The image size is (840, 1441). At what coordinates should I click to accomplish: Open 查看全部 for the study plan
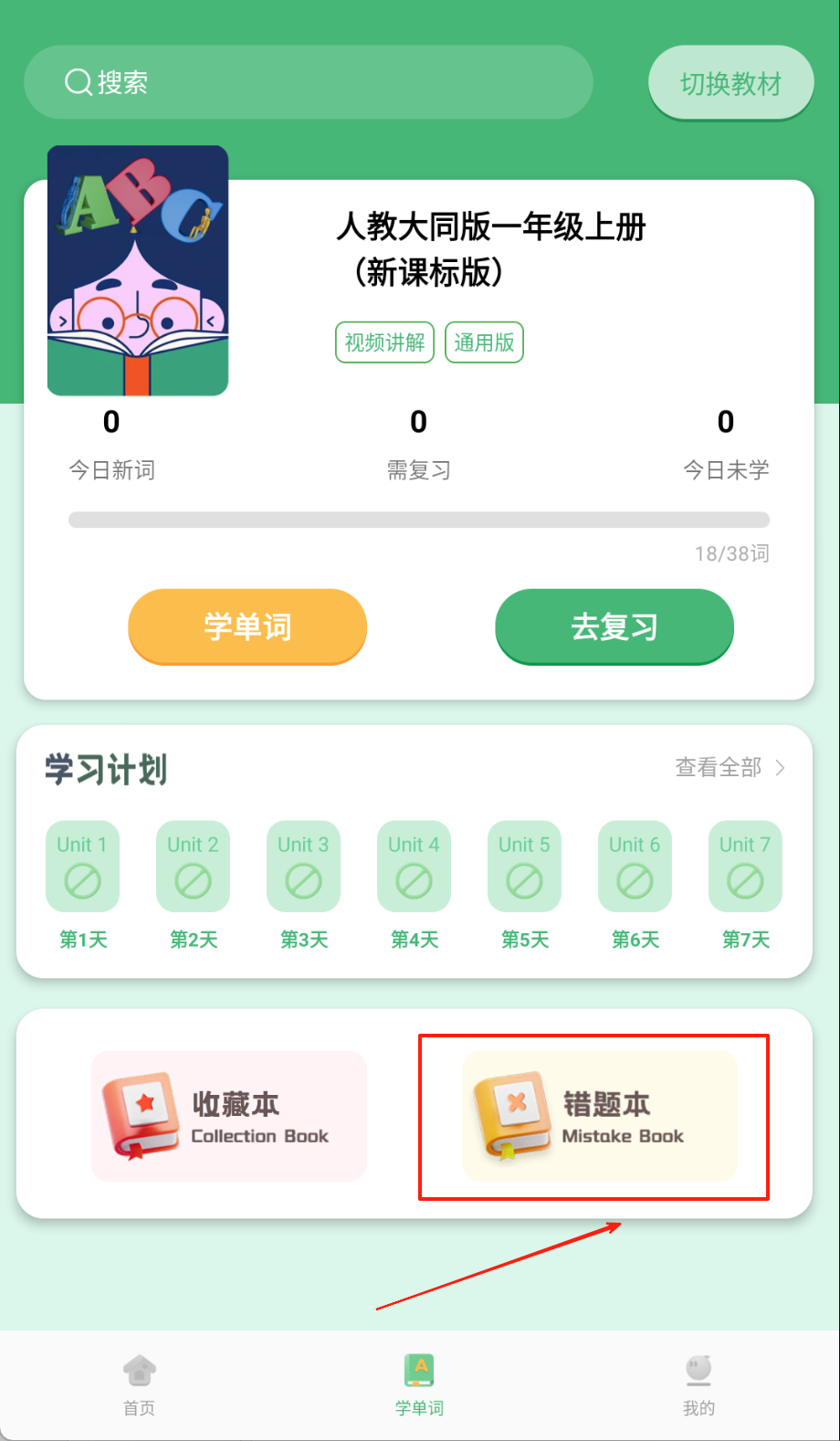coord(730,767)
